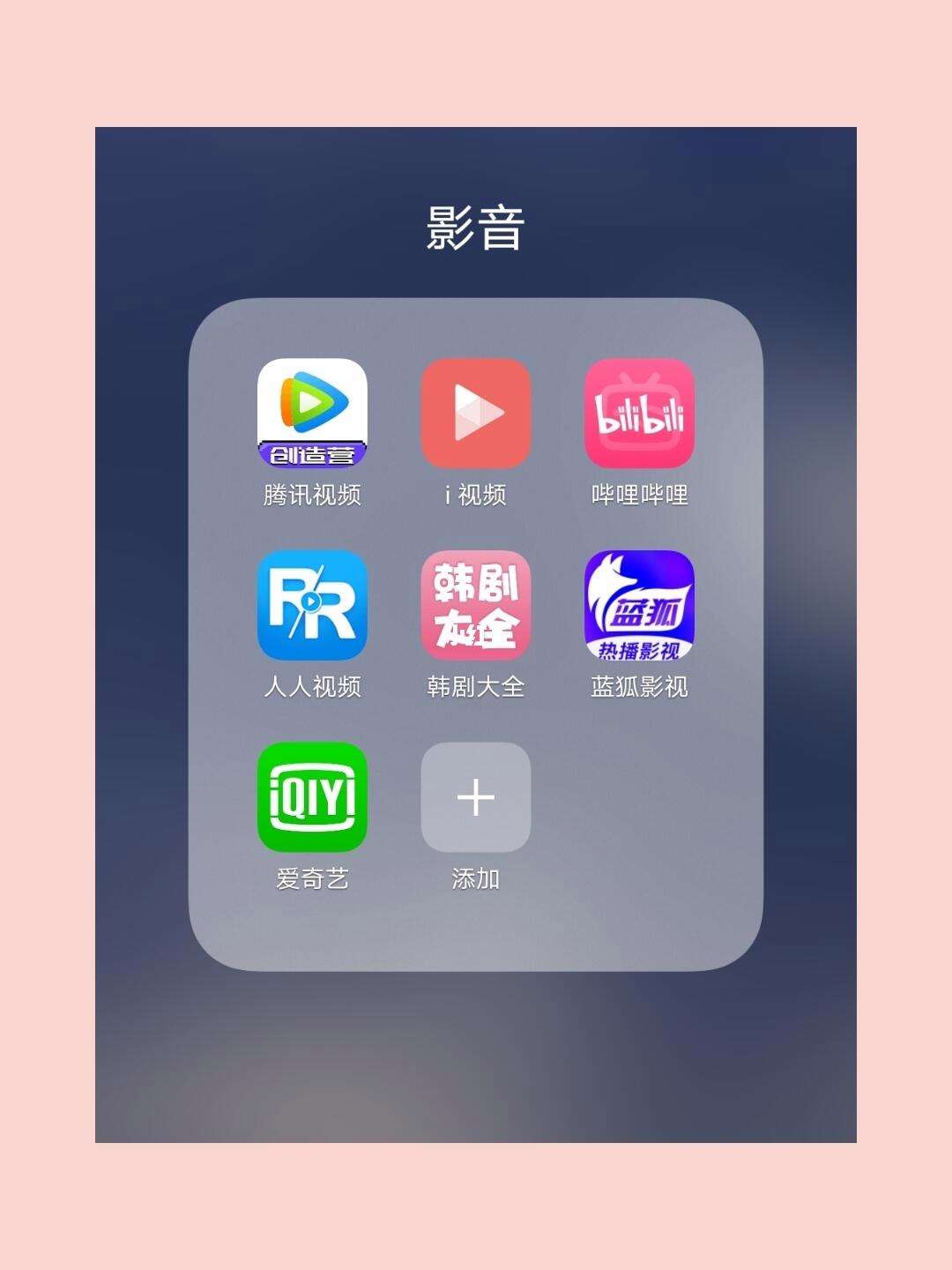Open 哔哩哔哩 app
Screen dimensions: 952x1270
[639, 414]
